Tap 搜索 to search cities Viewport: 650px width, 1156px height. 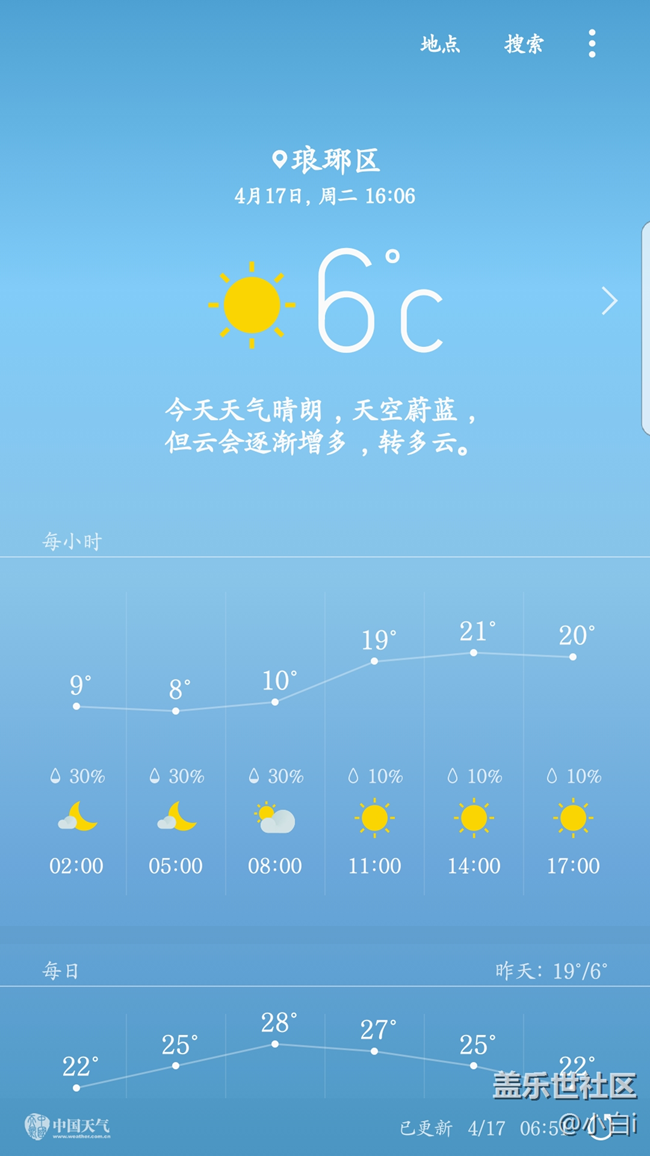tap(524, 44)
